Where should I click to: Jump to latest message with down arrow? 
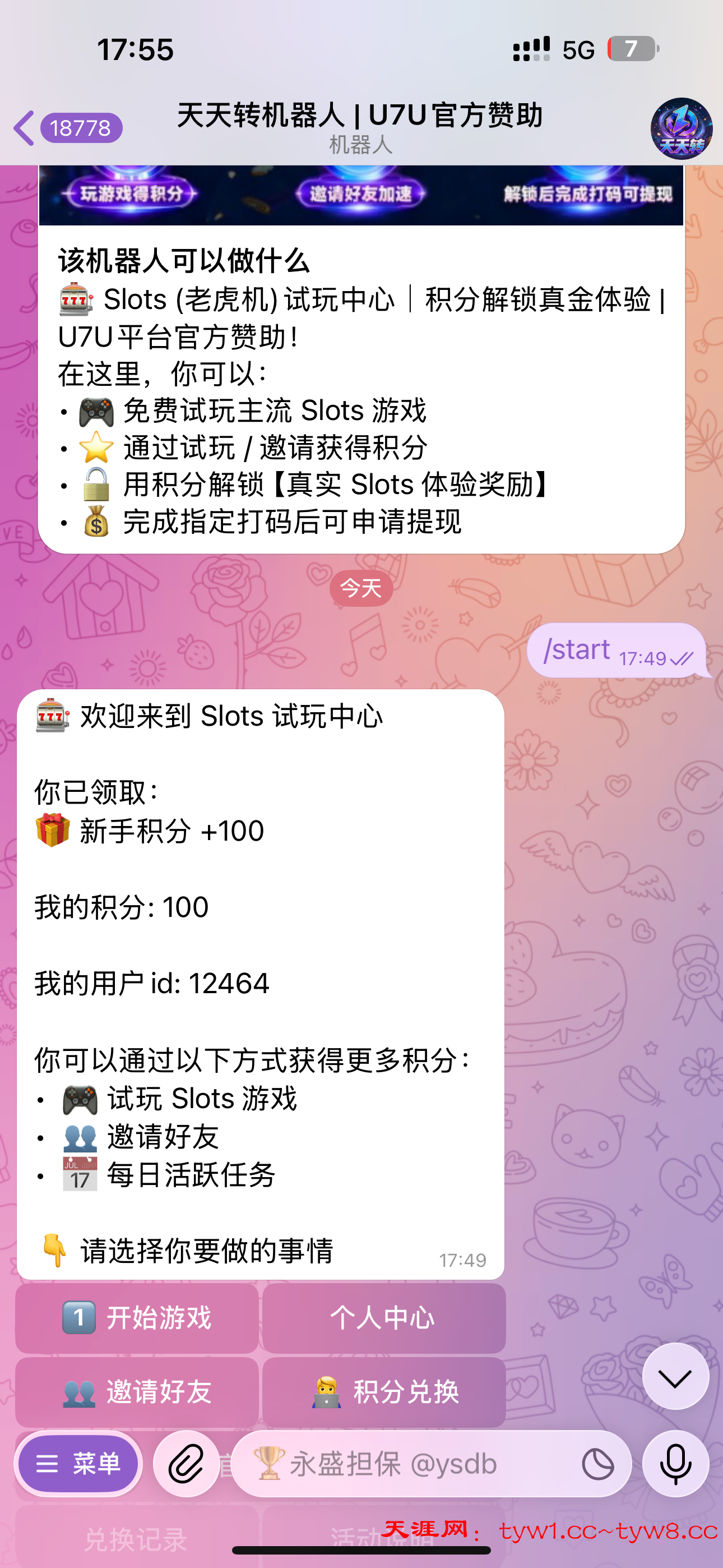click(675, 1377)
